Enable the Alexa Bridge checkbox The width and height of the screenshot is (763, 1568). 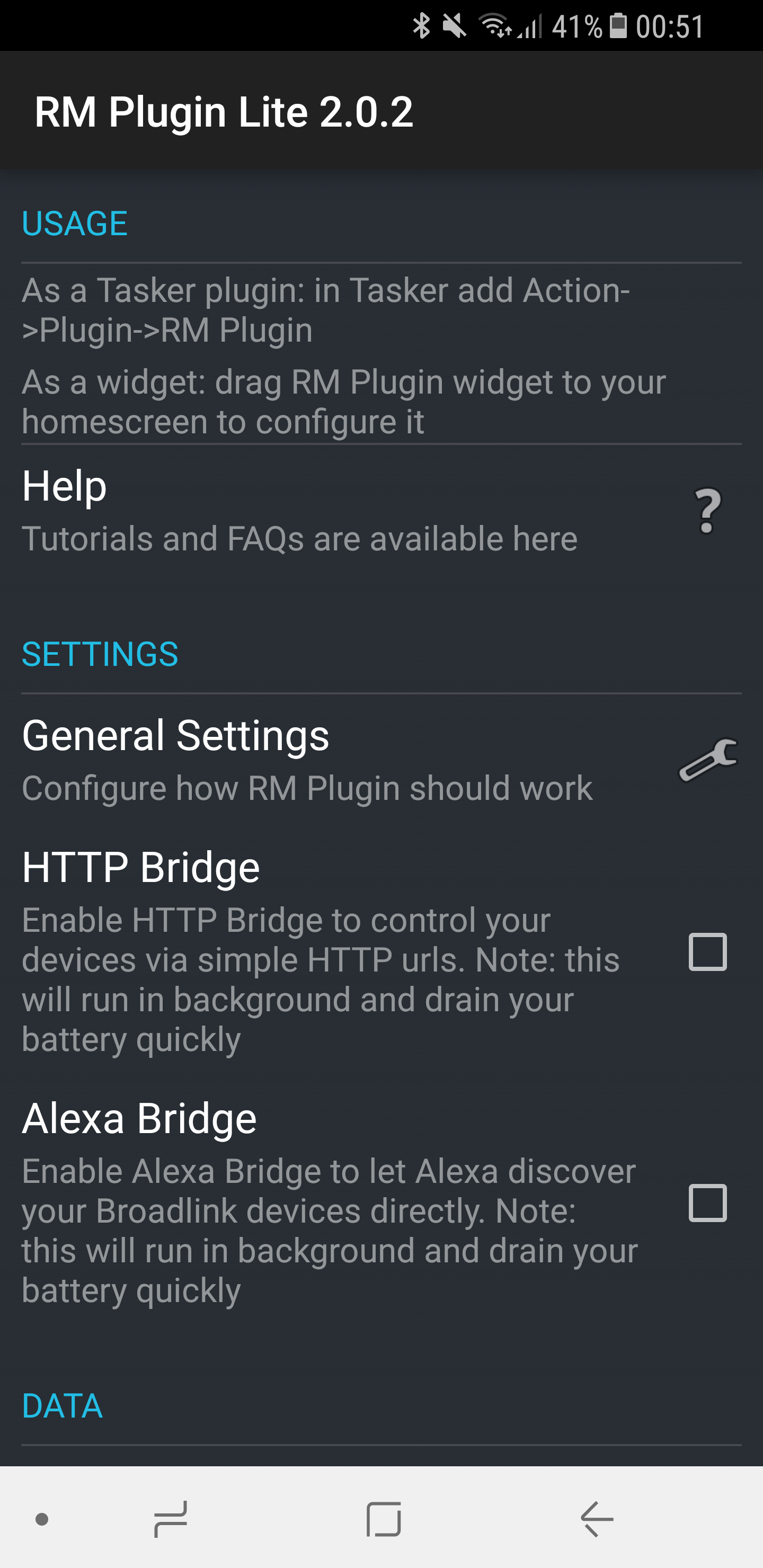click(707, 1203)
